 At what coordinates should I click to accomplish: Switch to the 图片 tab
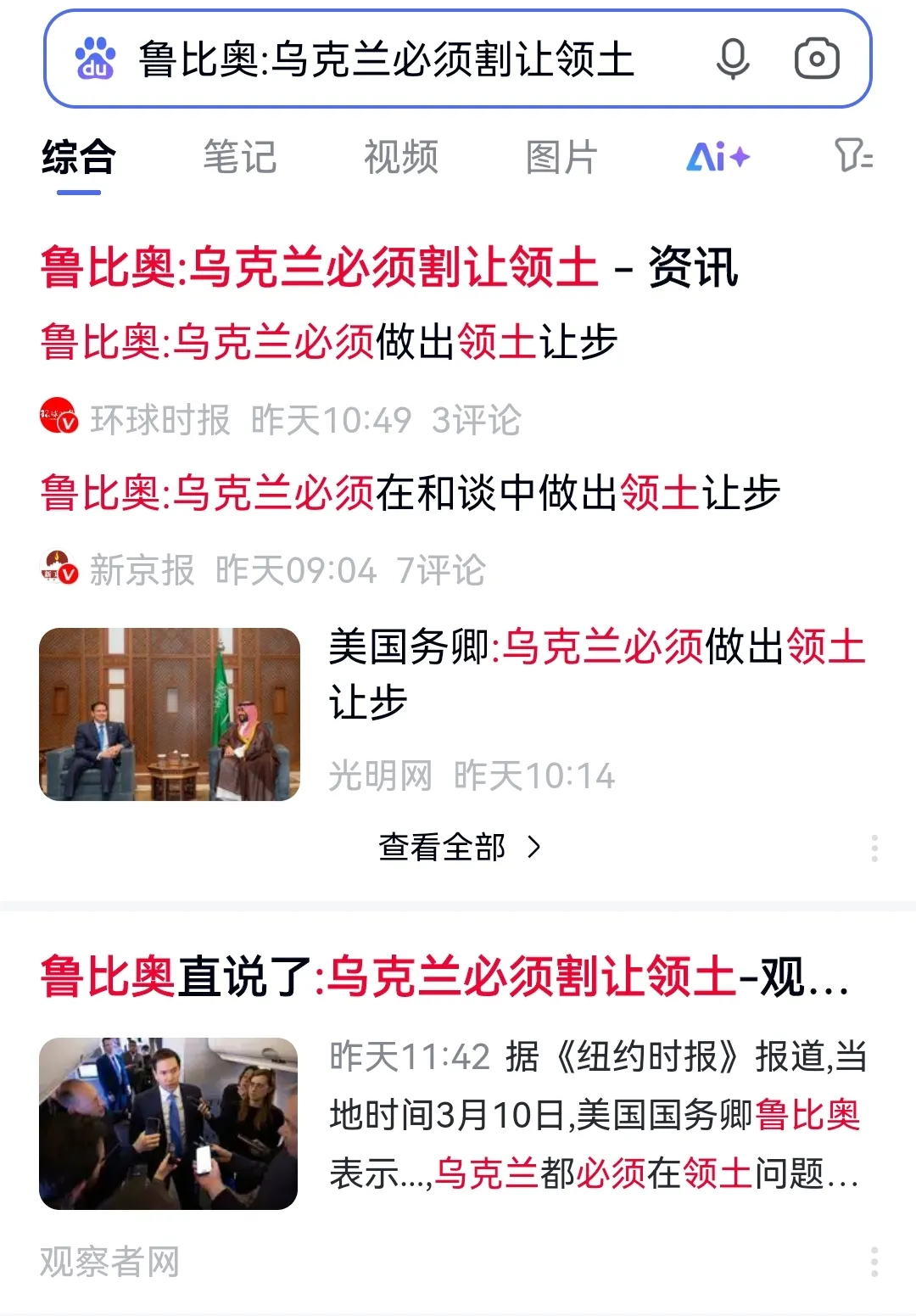[x=561, y=158]
